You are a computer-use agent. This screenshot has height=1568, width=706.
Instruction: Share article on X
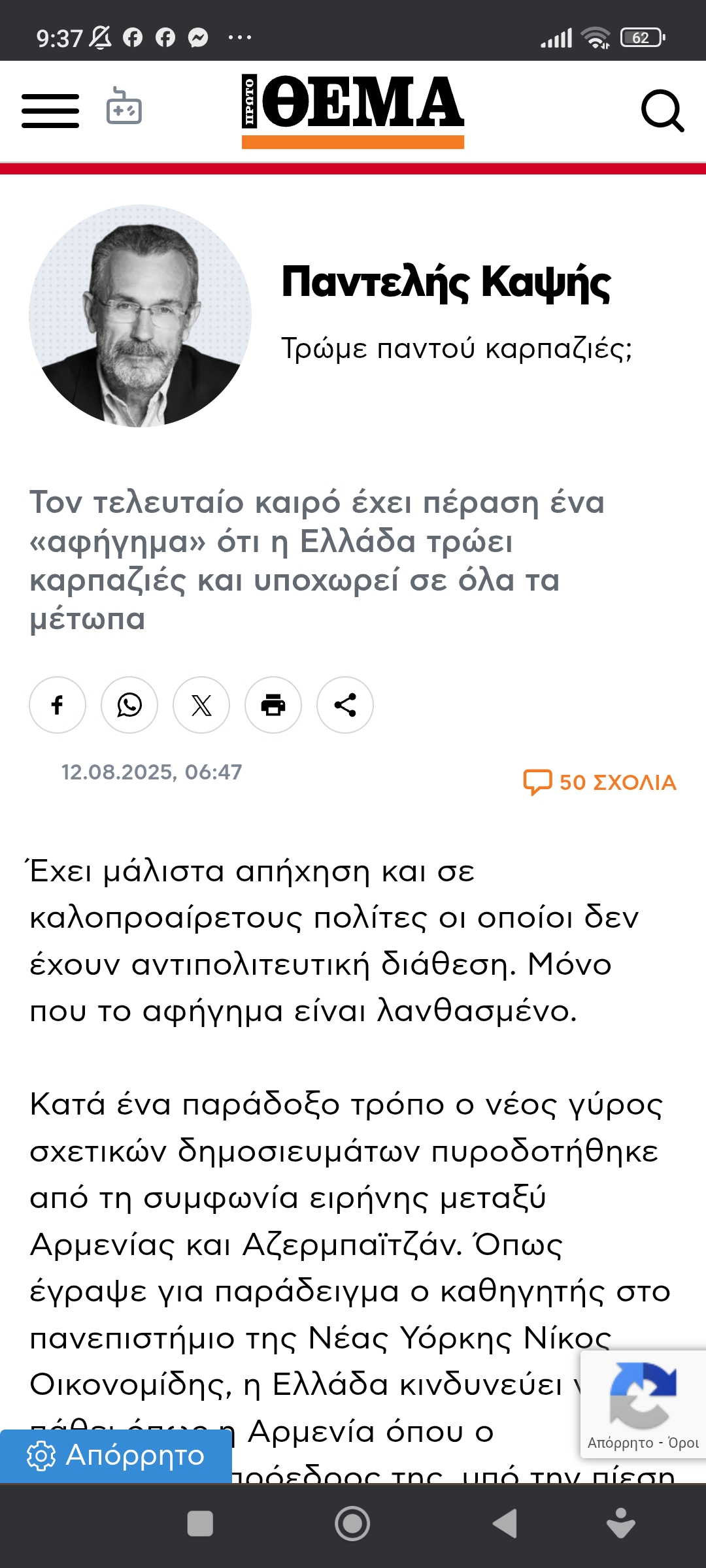201,705
